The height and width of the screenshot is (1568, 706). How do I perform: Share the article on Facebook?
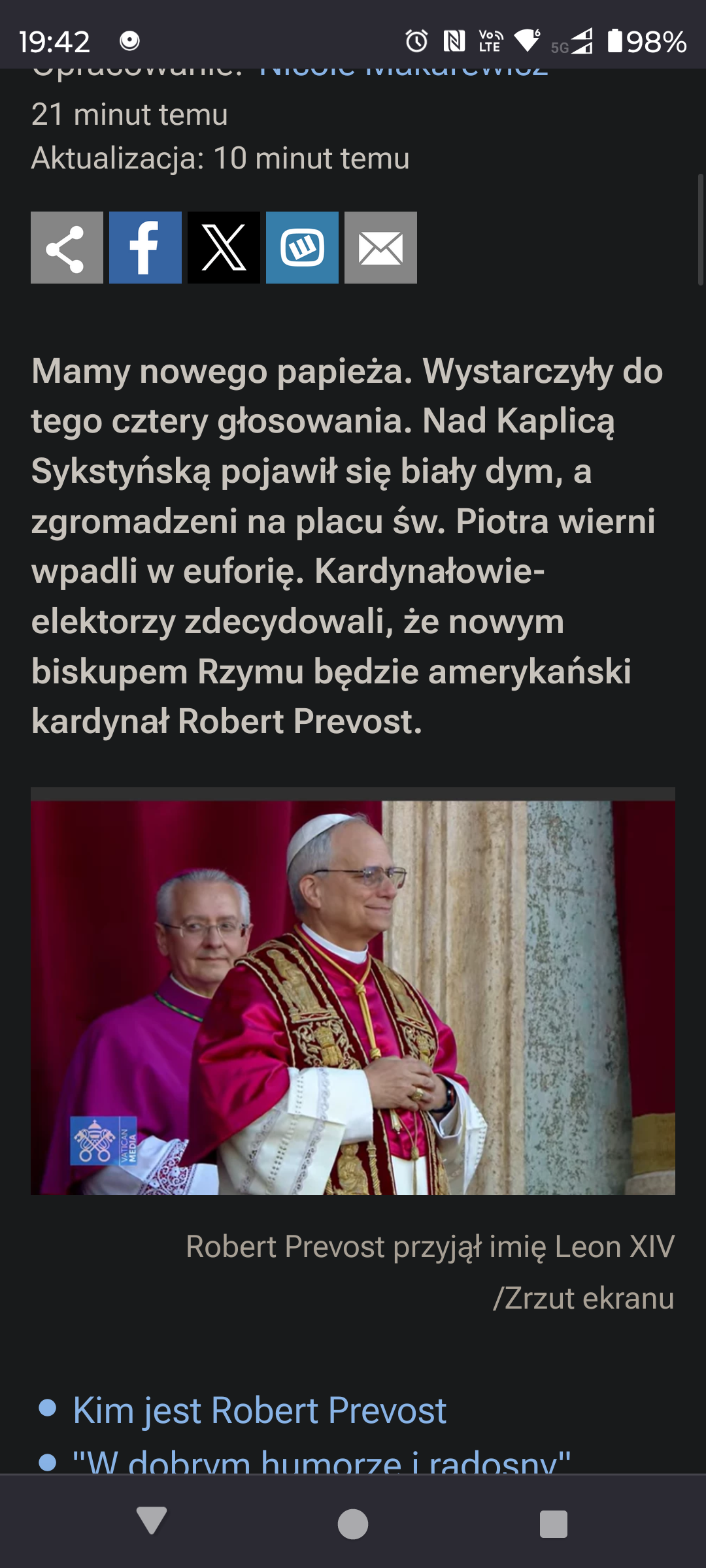(x=145, y=248)
